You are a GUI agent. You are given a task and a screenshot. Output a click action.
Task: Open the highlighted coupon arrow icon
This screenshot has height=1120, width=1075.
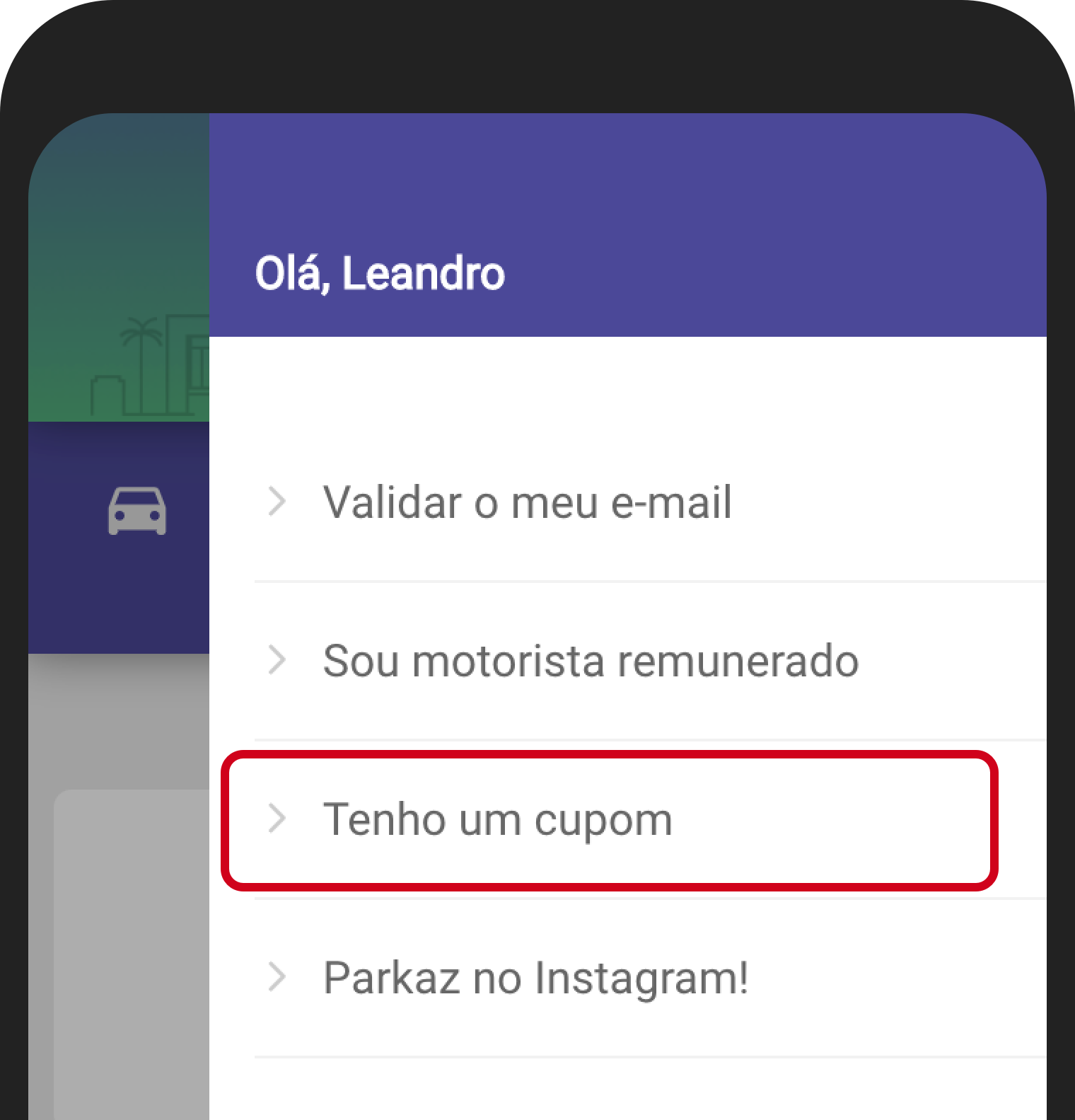(x=279, y=819)
